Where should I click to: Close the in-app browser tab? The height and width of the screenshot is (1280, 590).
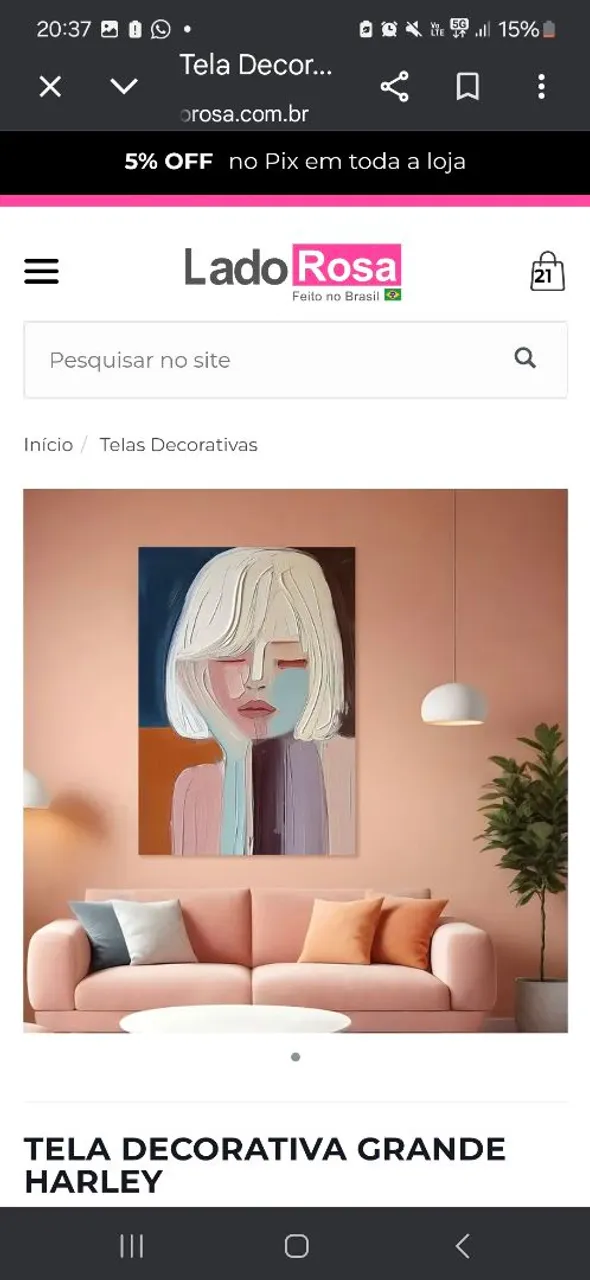coord(50,87)
